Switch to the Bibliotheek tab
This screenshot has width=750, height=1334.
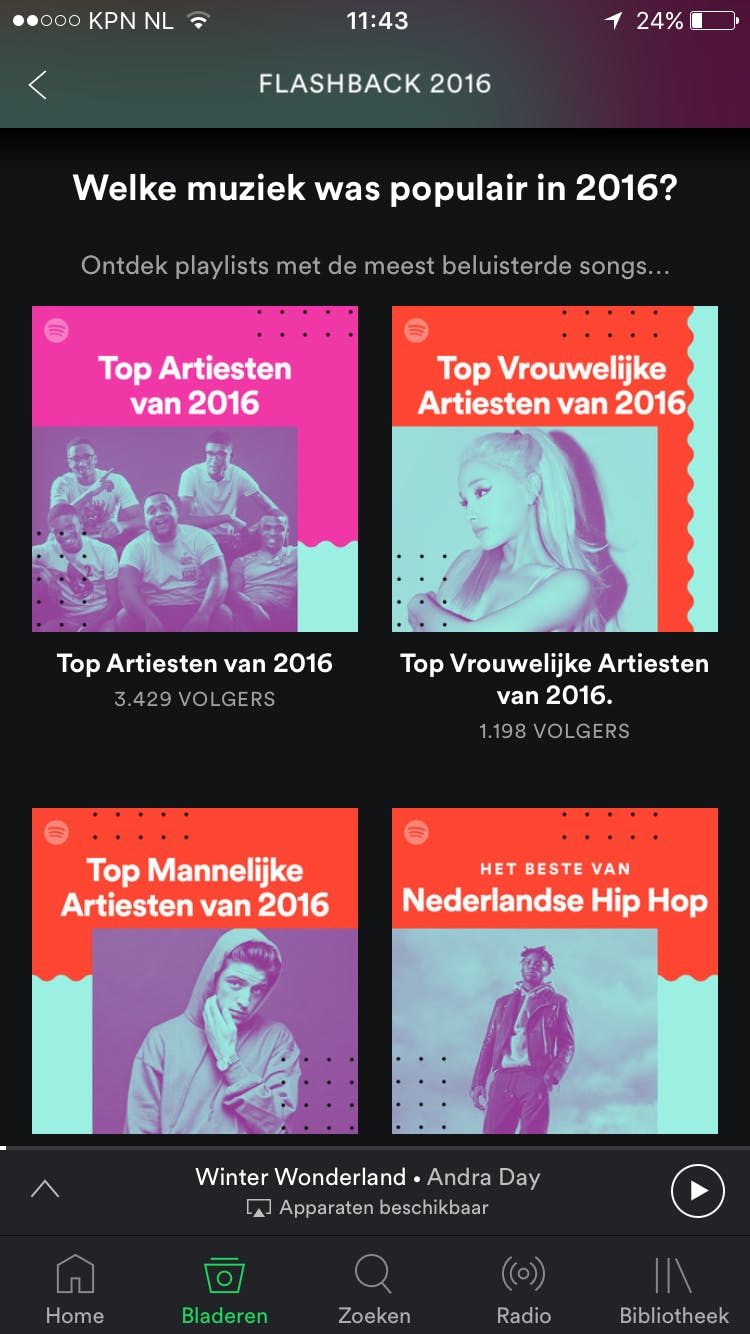click(x=674, y=1289)
